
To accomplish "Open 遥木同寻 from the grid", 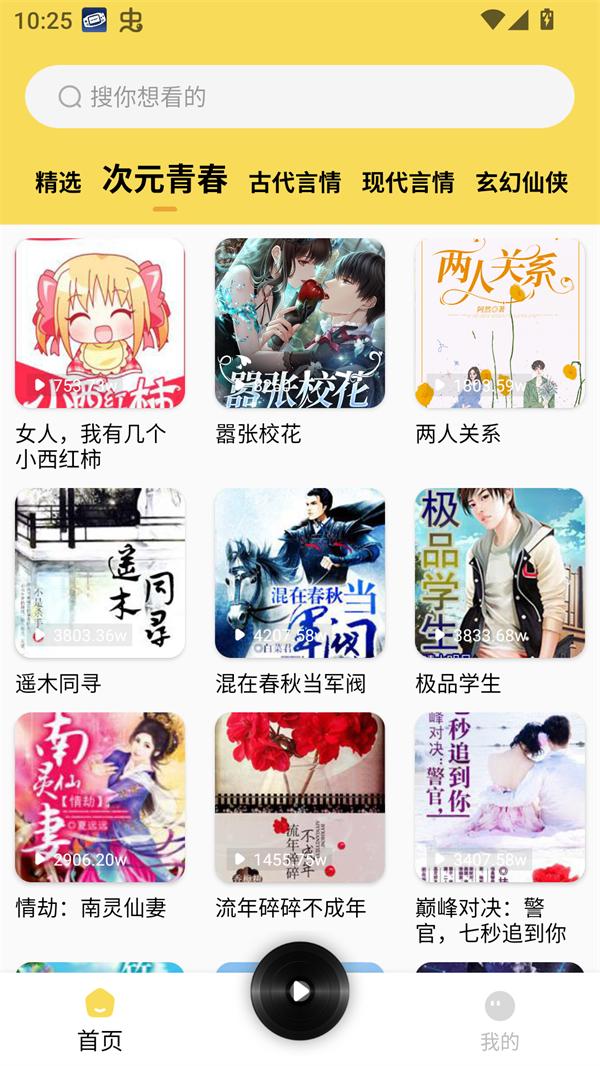I will pos(100,573).
